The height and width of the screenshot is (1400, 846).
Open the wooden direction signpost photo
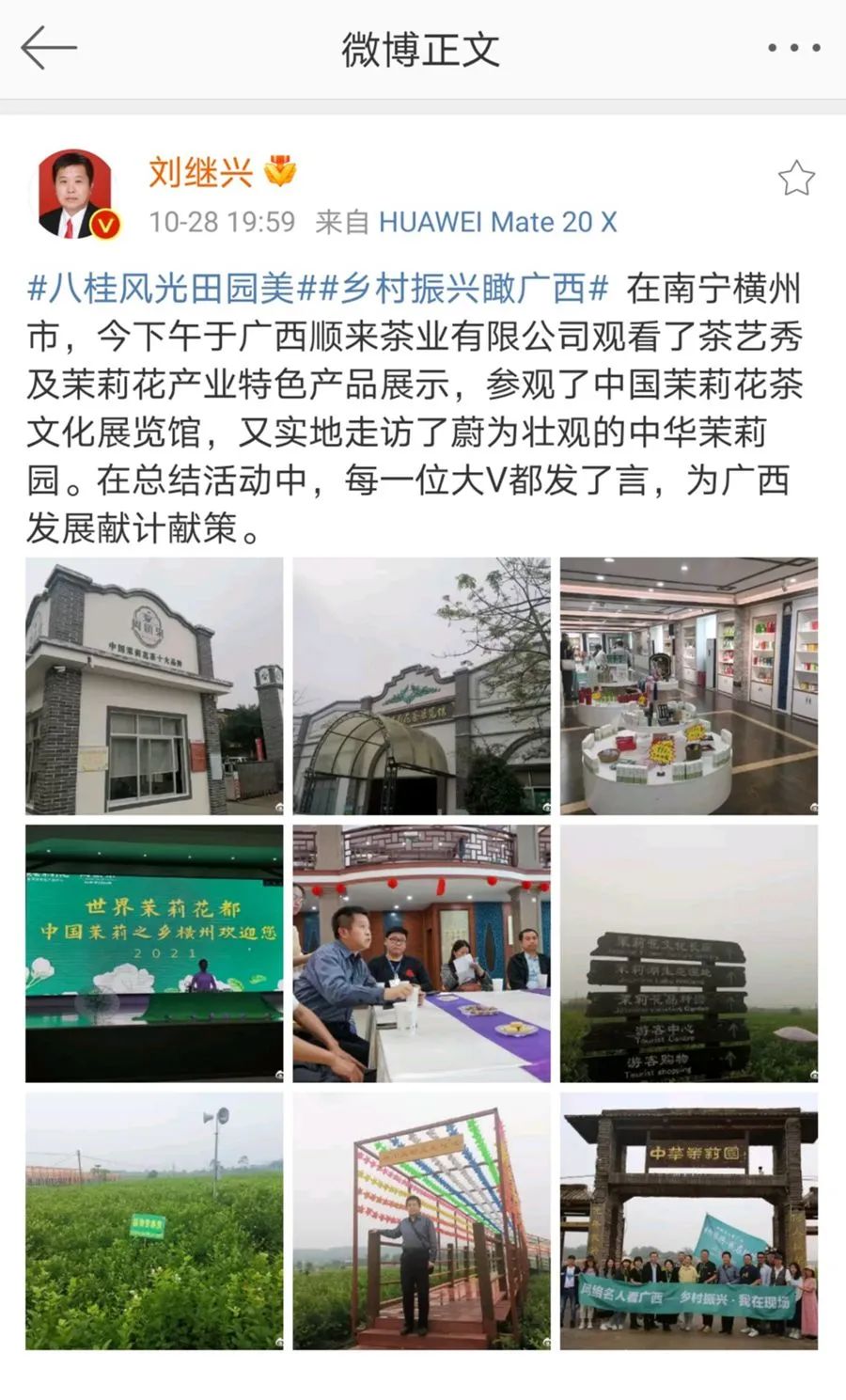tap(689, 953)
